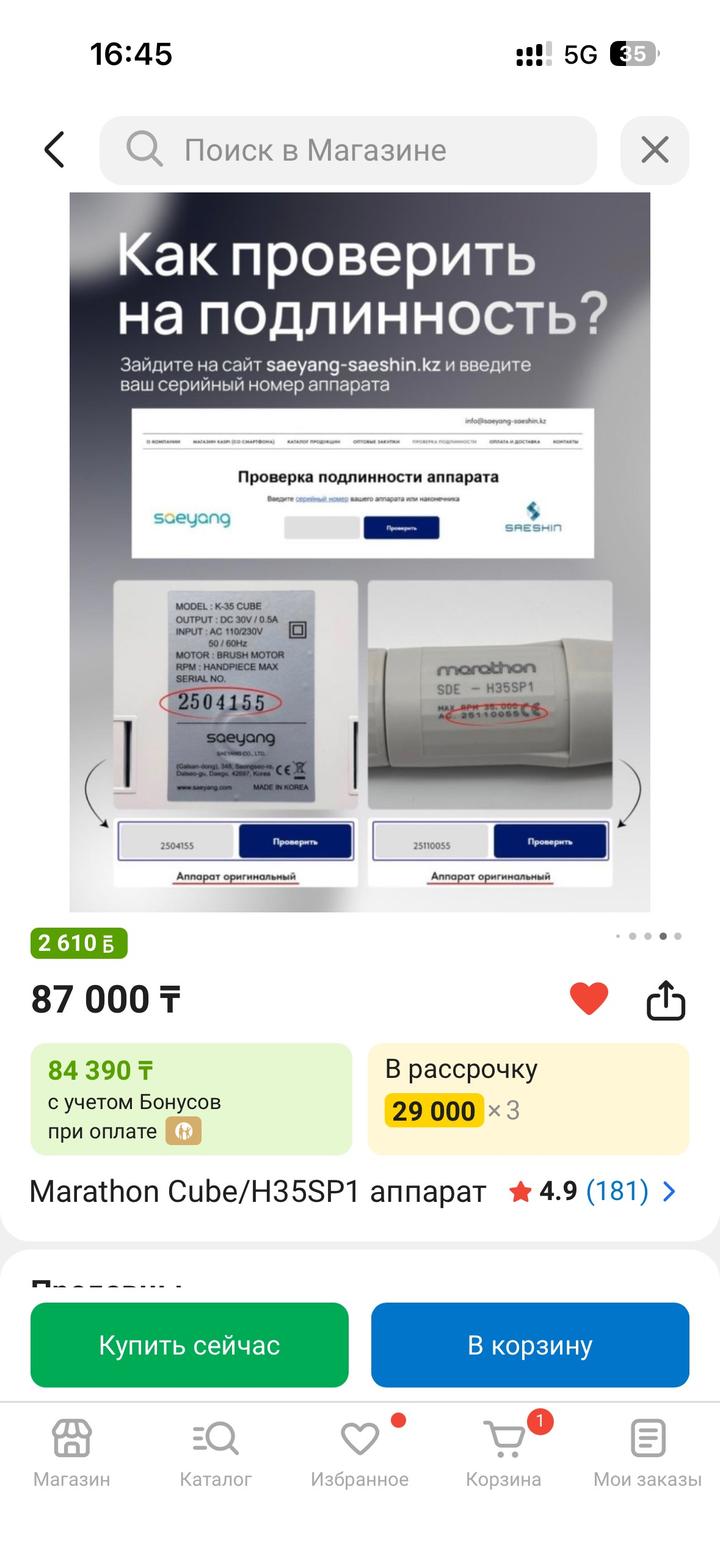Share this product
The width and height of the screenshot is (720, 1561).
[x=665, y=999]
